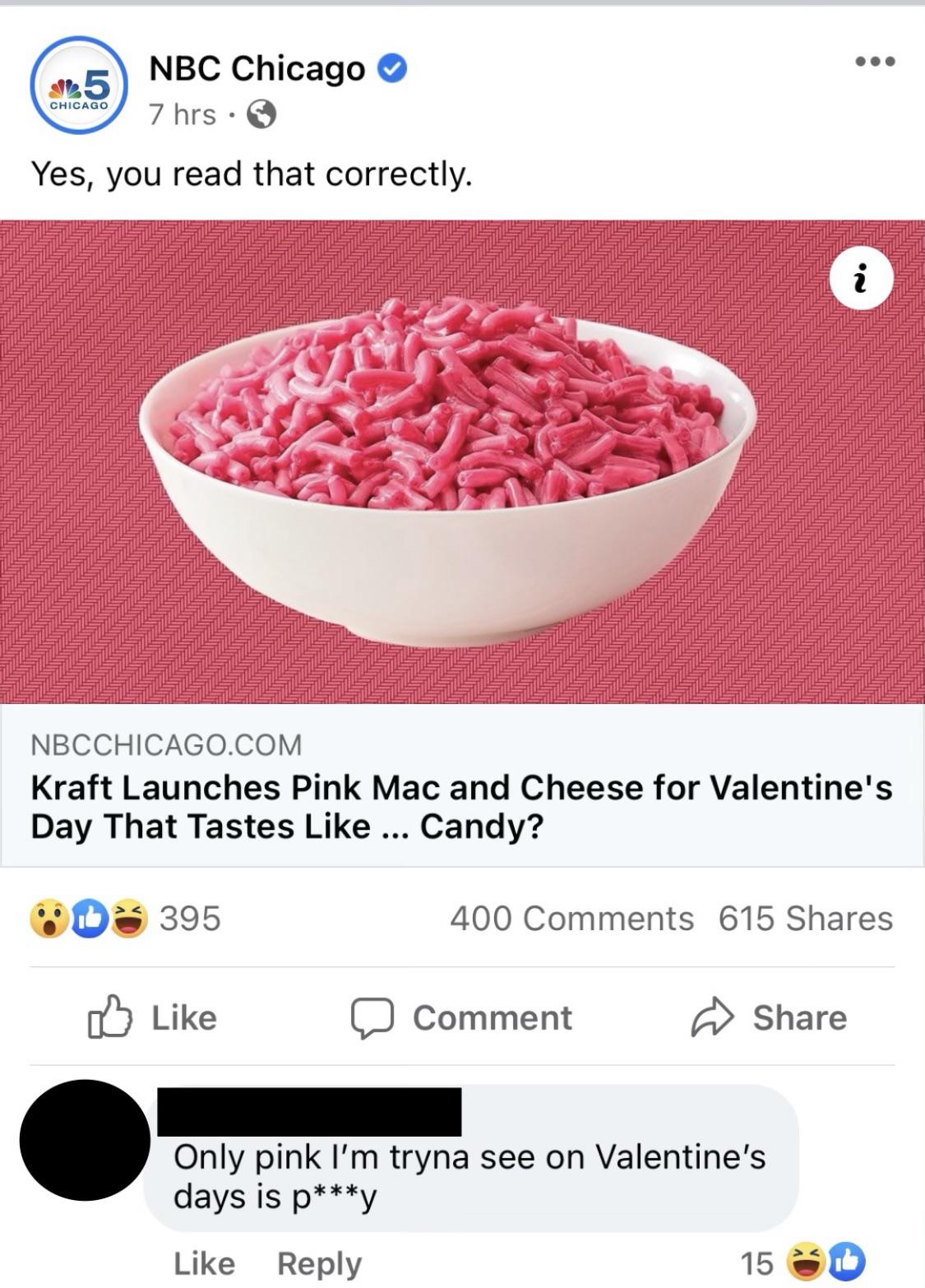Open the post's three-dot options menu
Image resolution: width=925 pixels, height=1288 pixels.
click(874, 62)
